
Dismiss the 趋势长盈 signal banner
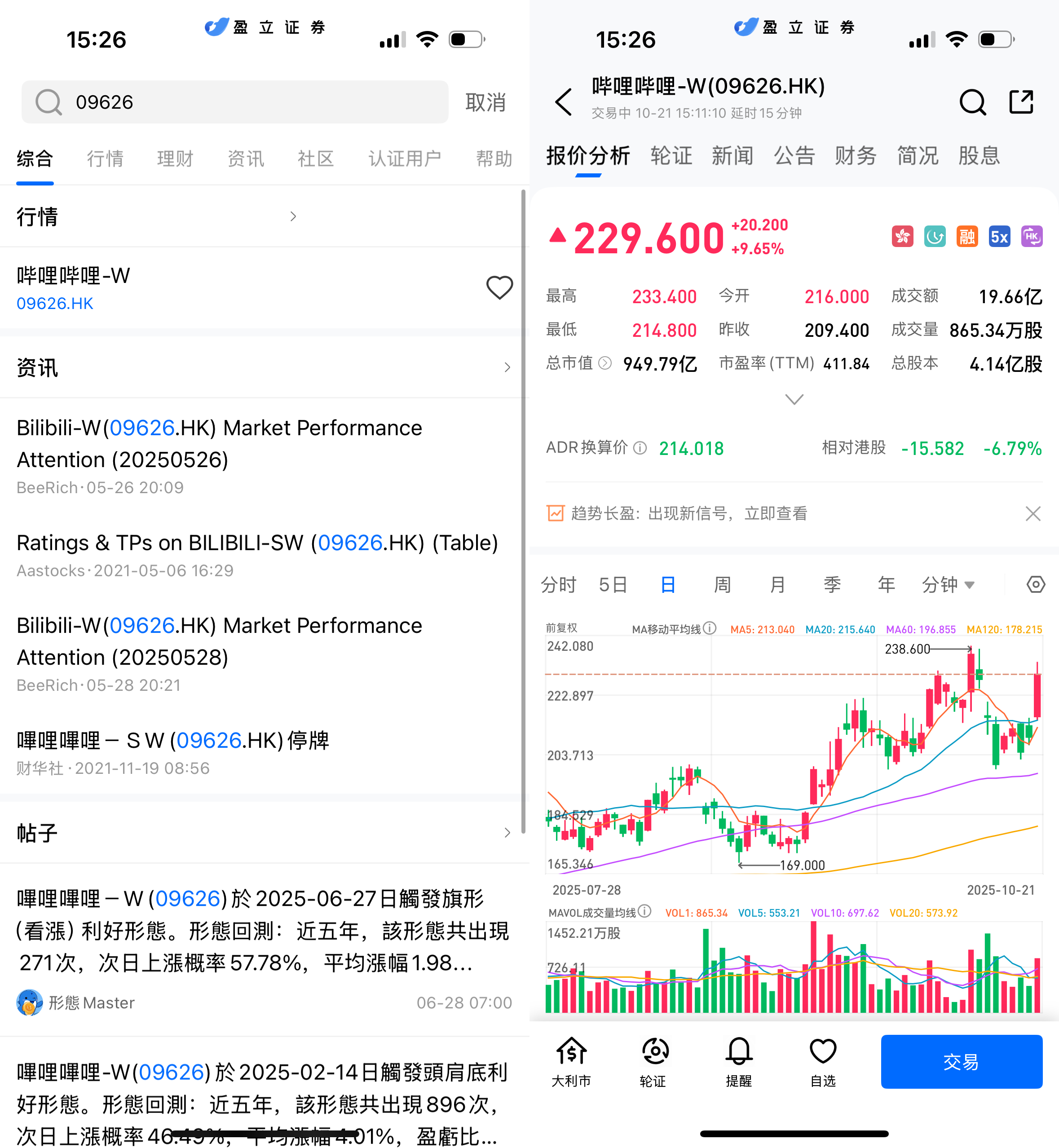tap(1033, 513)
